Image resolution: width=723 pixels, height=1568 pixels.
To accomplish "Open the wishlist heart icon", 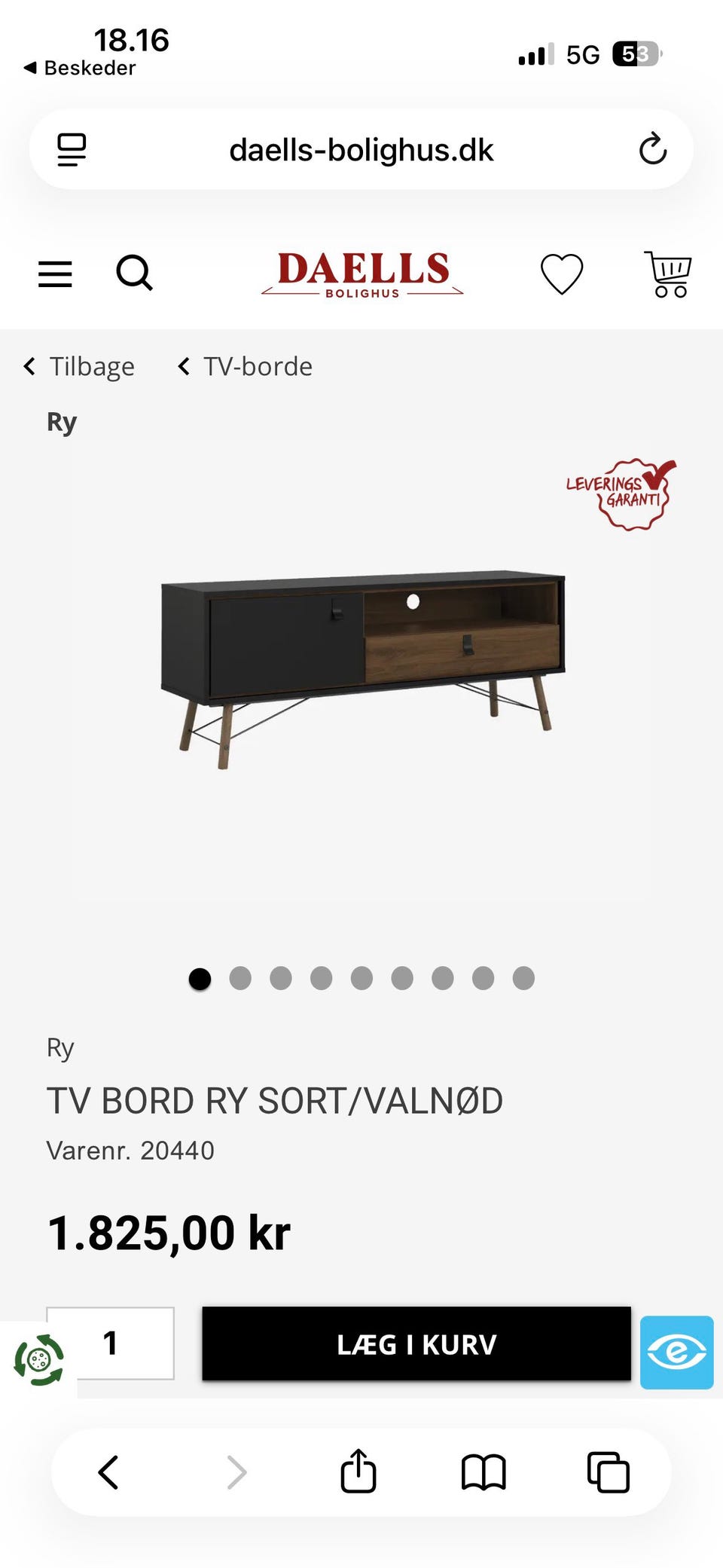I will click(561, 274).
